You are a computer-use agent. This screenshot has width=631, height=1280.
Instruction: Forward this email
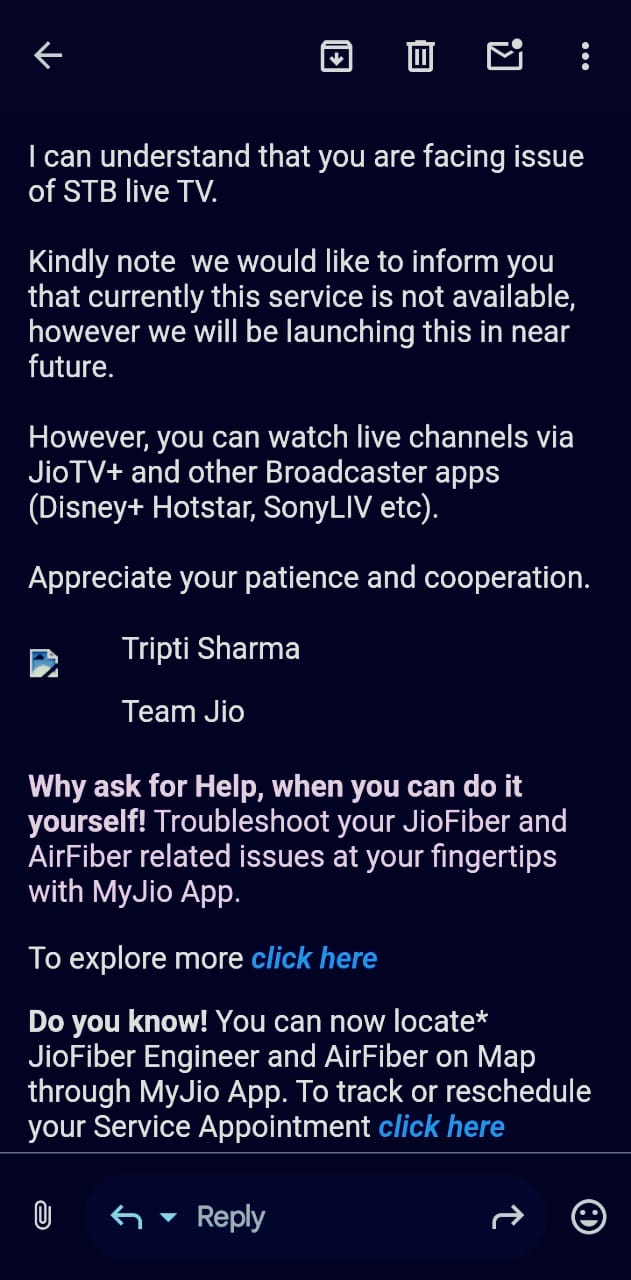tap(508, 1217)
